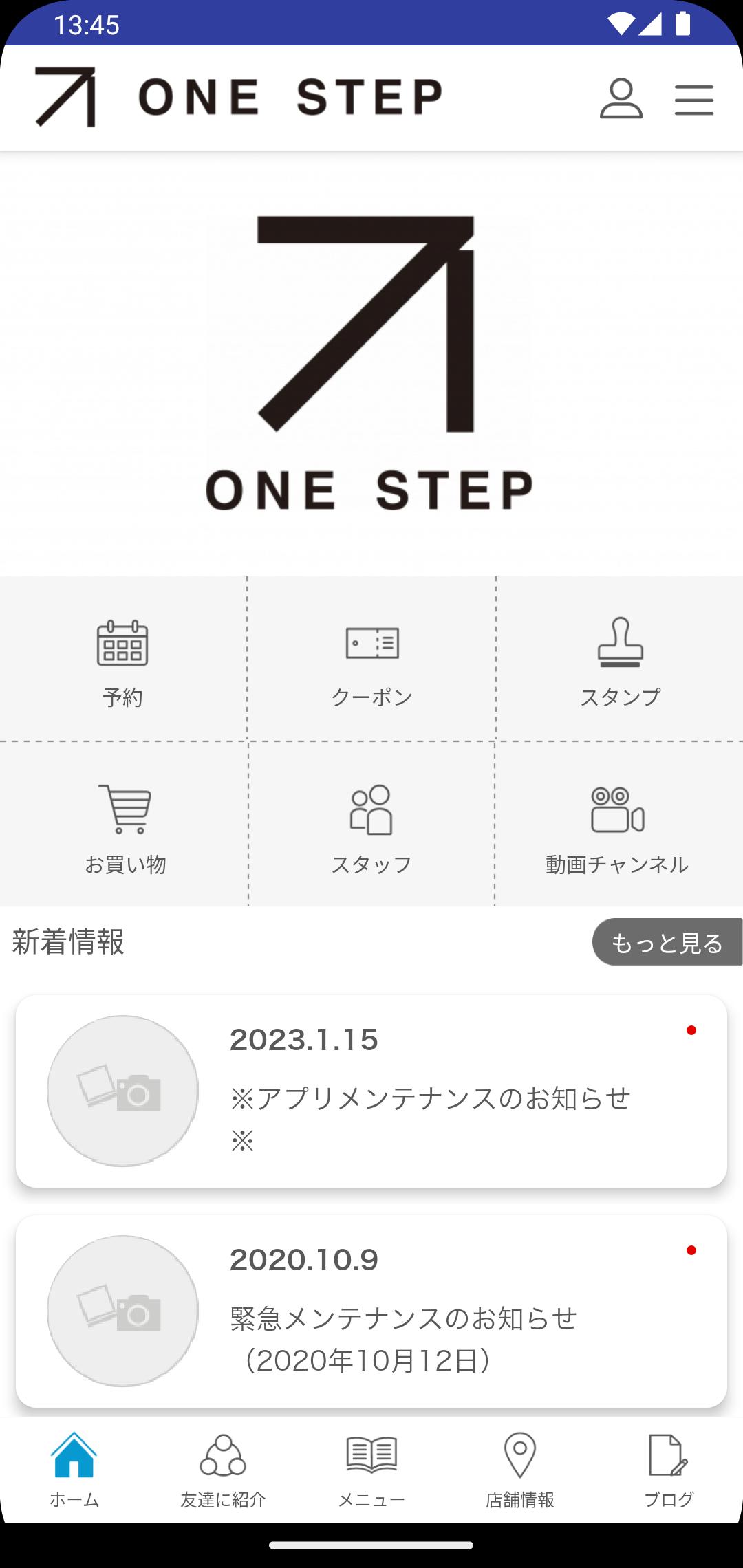Go to お買い物 shopping
This screenshot has width=743, height=1568.
coord(123,824)
